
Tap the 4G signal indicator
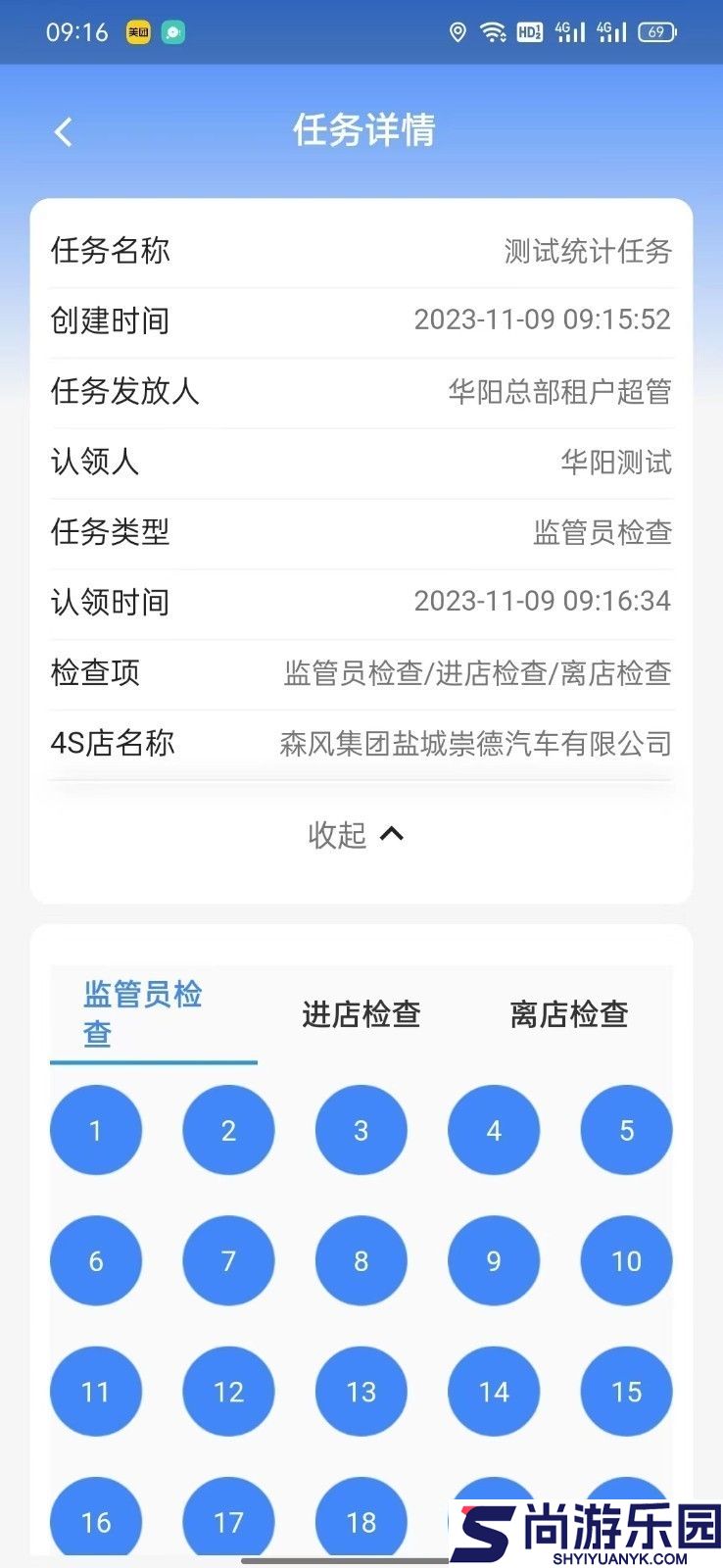pyautogui.click(x=566, y=30)
